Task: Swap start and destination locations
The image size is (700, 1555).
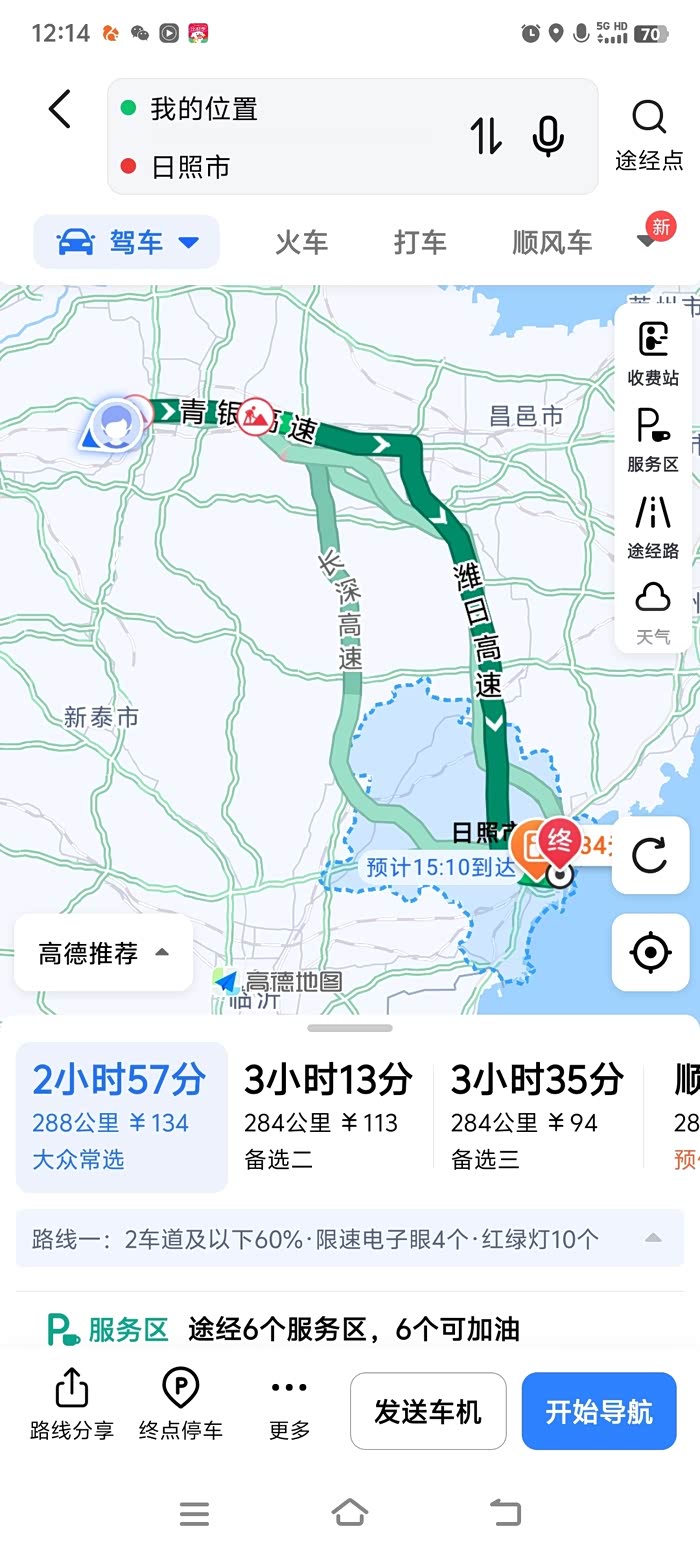Action: [486, 136]
